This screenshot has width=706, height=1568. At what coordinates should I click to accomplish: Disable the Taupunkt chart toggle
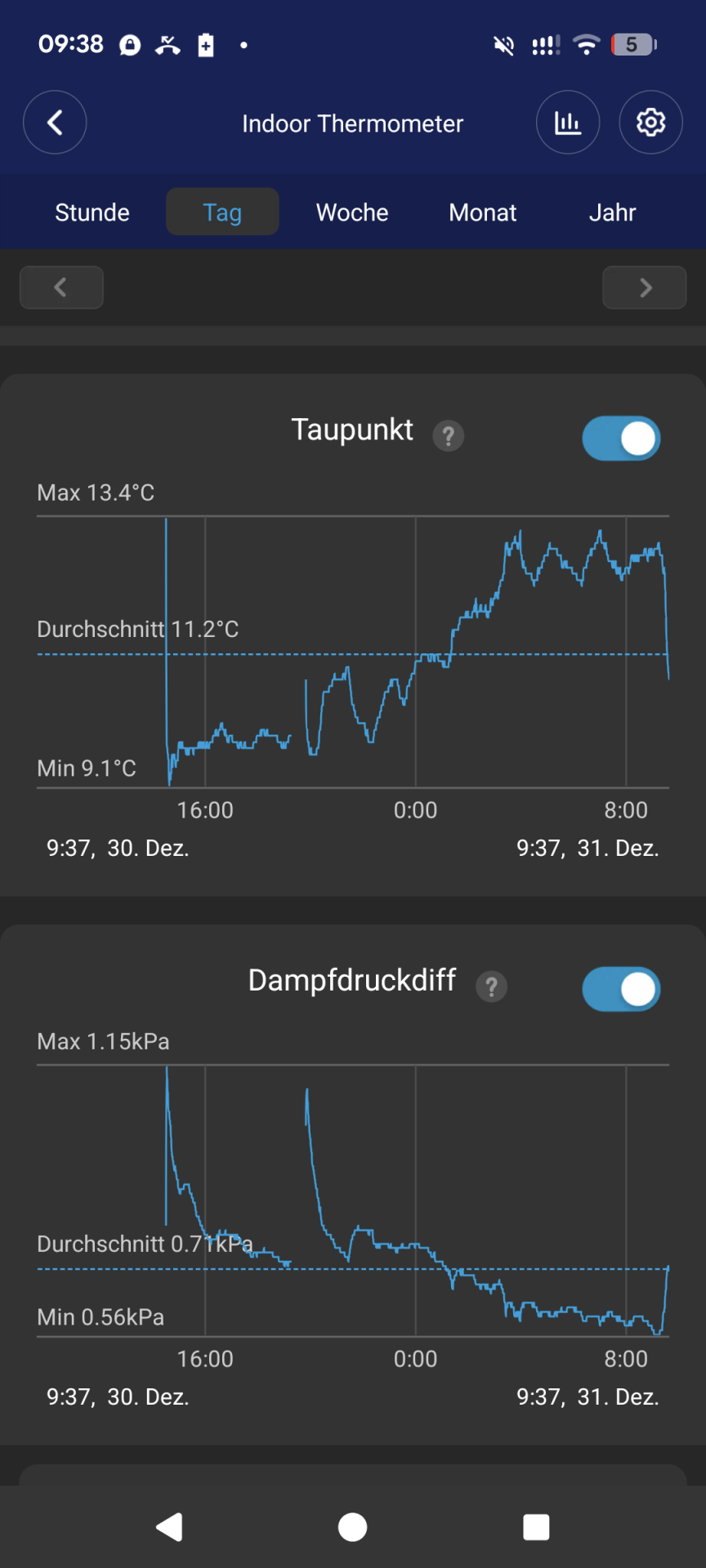pos(621,439)
